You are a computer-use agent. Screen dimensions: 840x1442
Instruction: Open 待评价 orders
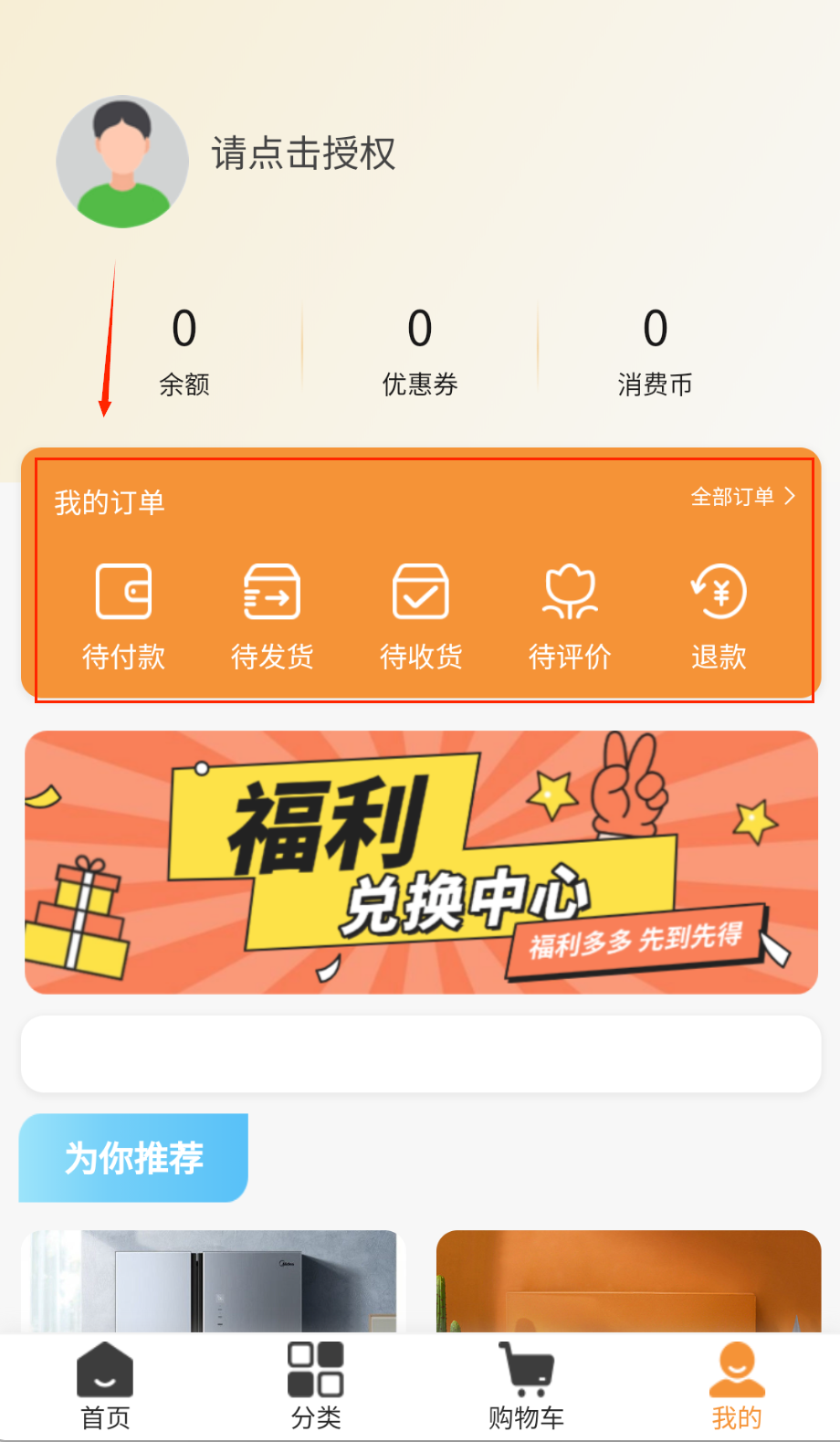point(570,615)
